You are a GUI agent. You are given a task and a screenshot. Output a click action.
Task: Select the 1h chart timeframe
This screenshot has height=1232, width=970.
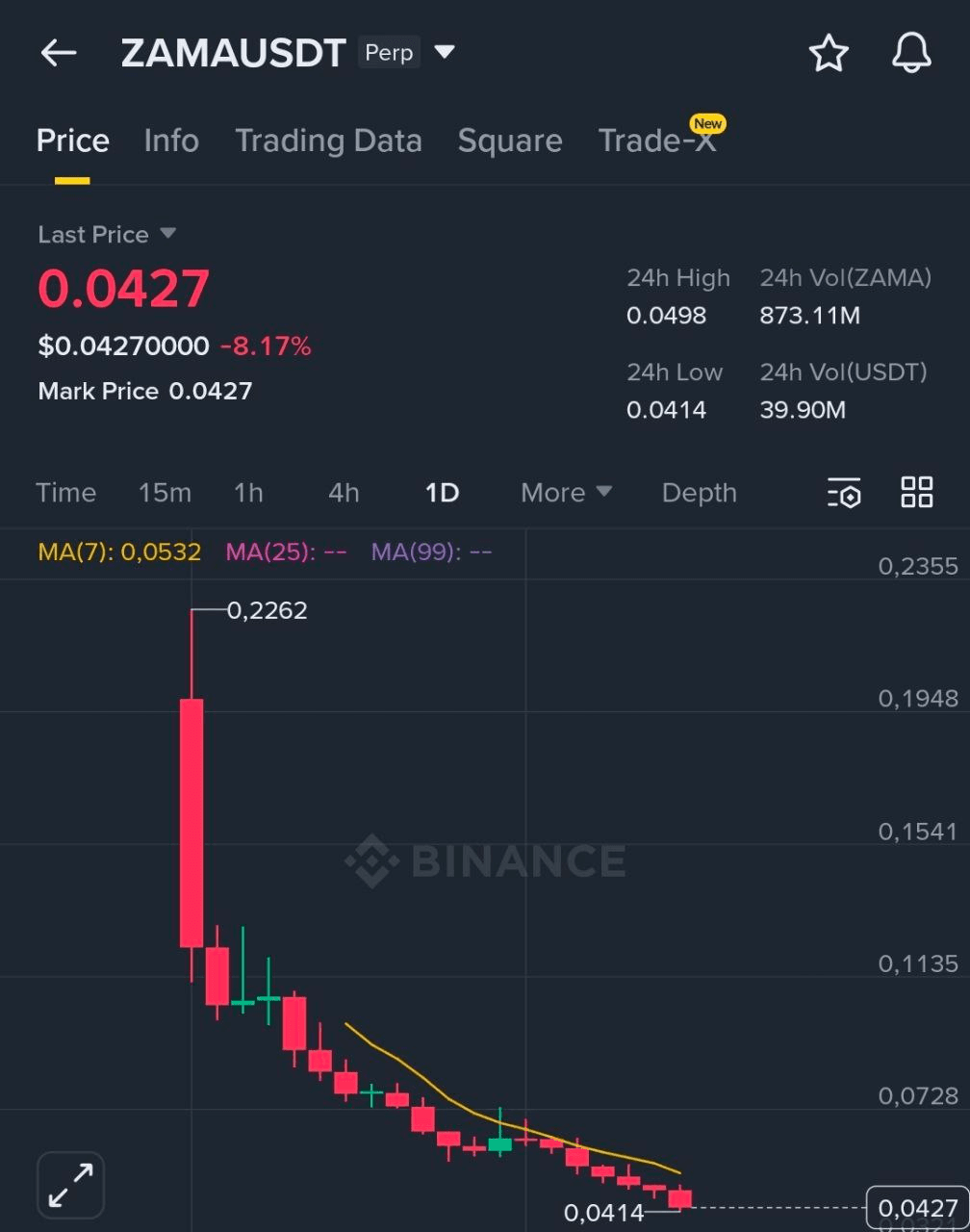tap(247, 492)
